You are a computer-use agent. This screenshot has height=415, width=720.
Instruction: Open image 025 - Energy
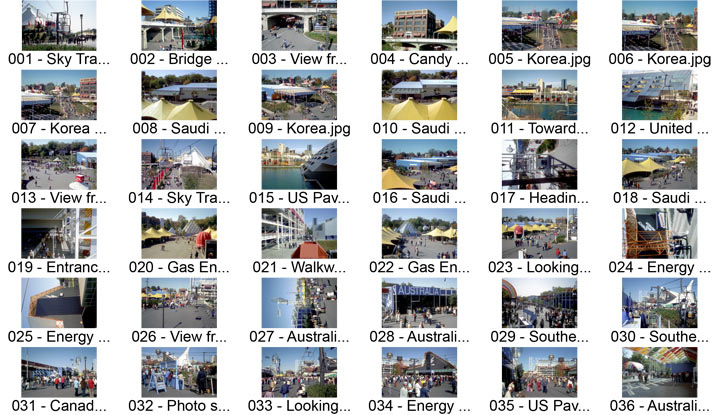(x=59, y=303)
